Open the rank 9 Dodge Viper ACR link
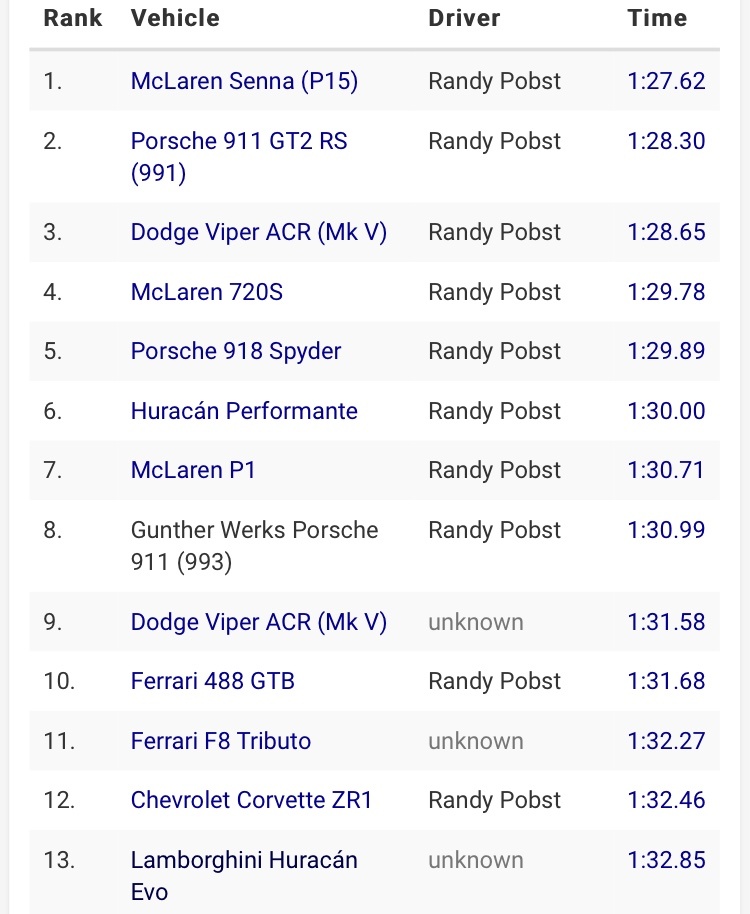This screenshot has width=750, height=914. click(x=259, y=622)
